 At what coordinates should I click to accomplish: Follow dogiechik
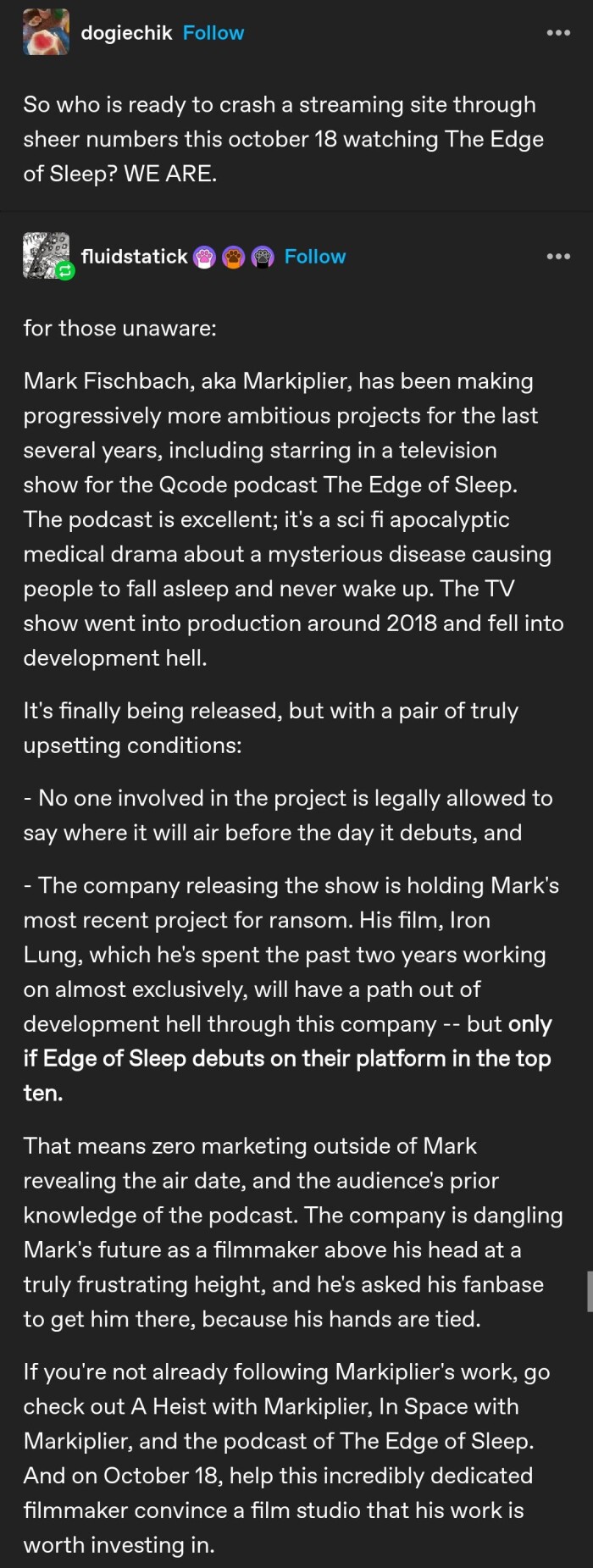click(x=213, y=33)
